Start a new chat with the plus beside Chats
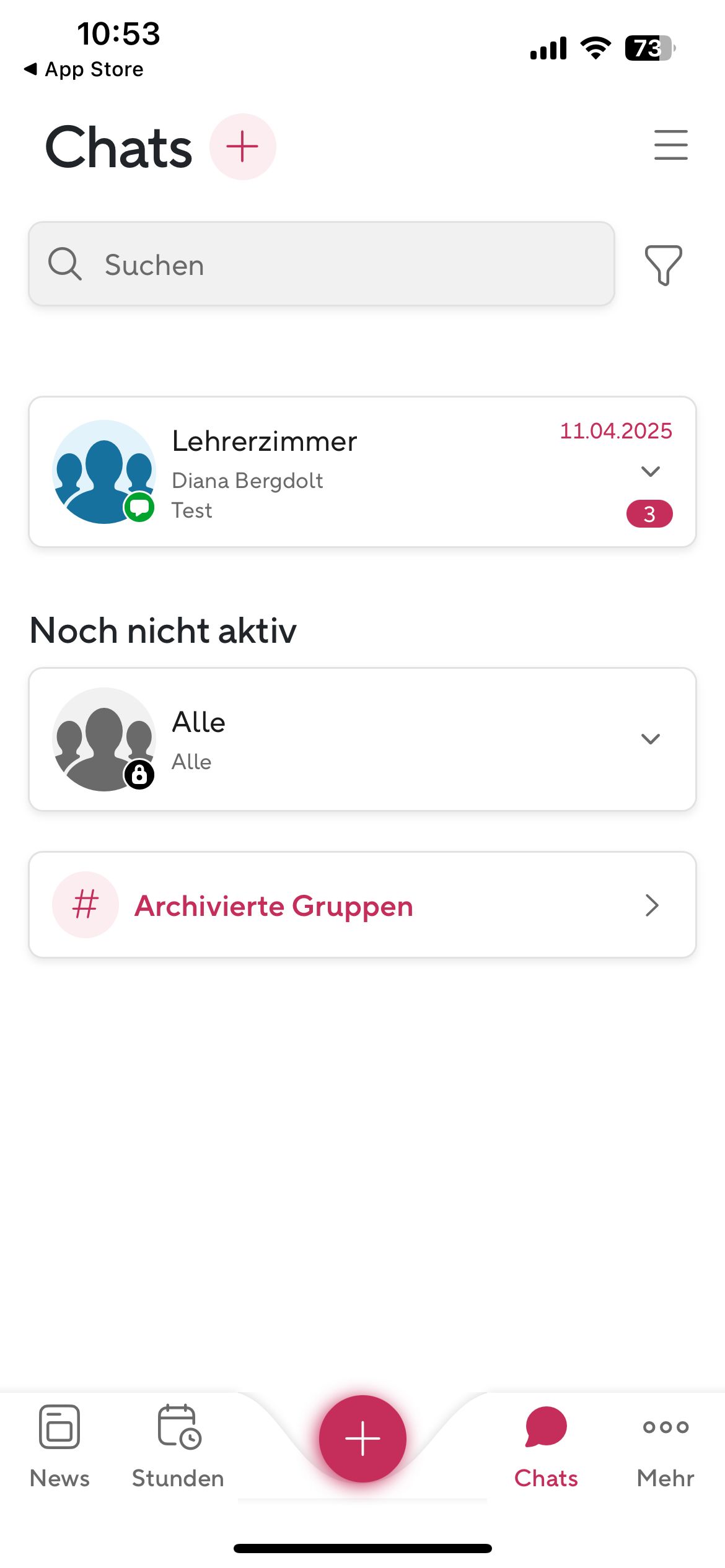Viewport: 725px width, 1568px height. [242, 147]
